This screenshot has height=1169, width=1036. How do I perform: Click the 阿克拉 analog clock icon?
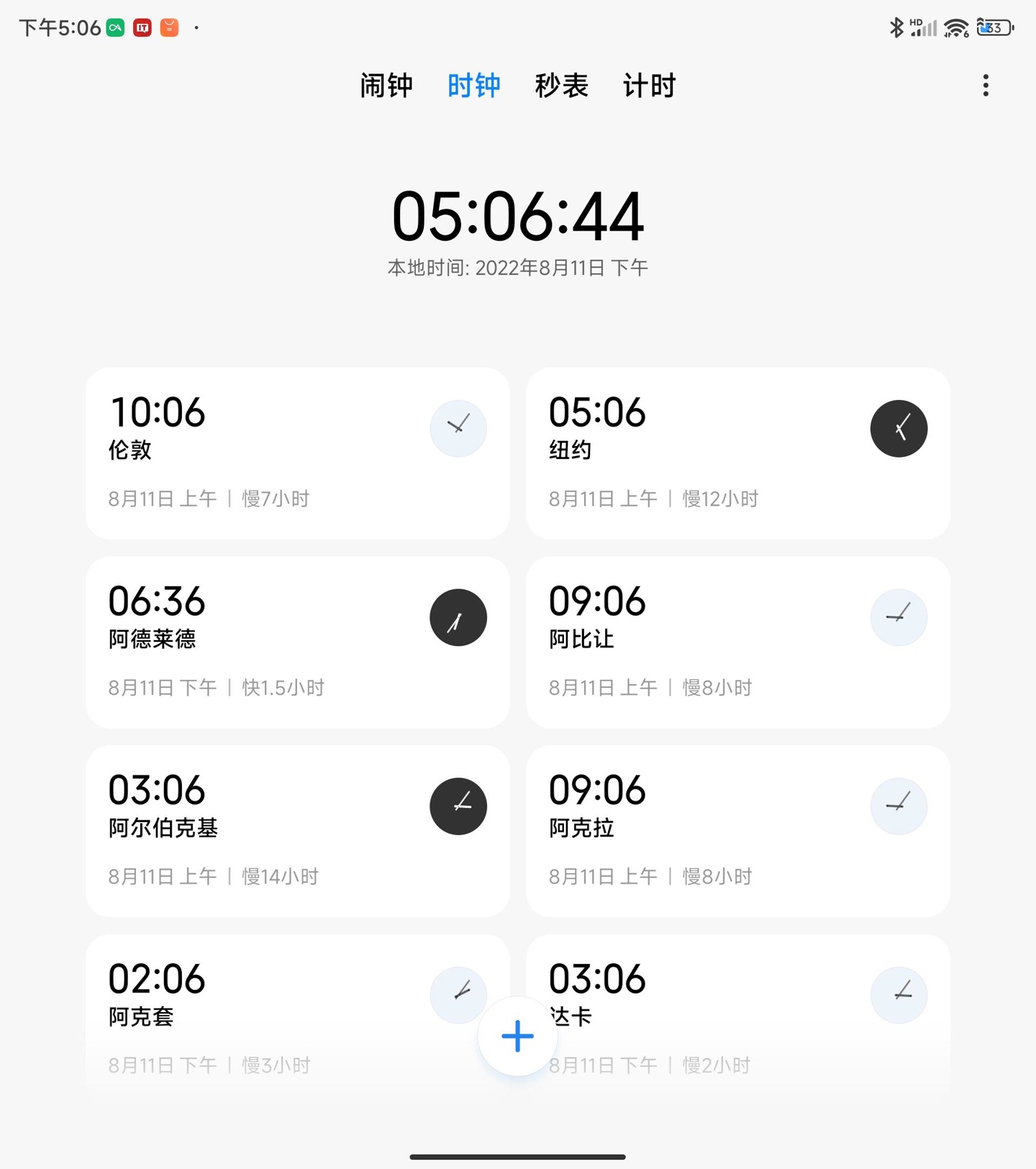coord(899,806)
